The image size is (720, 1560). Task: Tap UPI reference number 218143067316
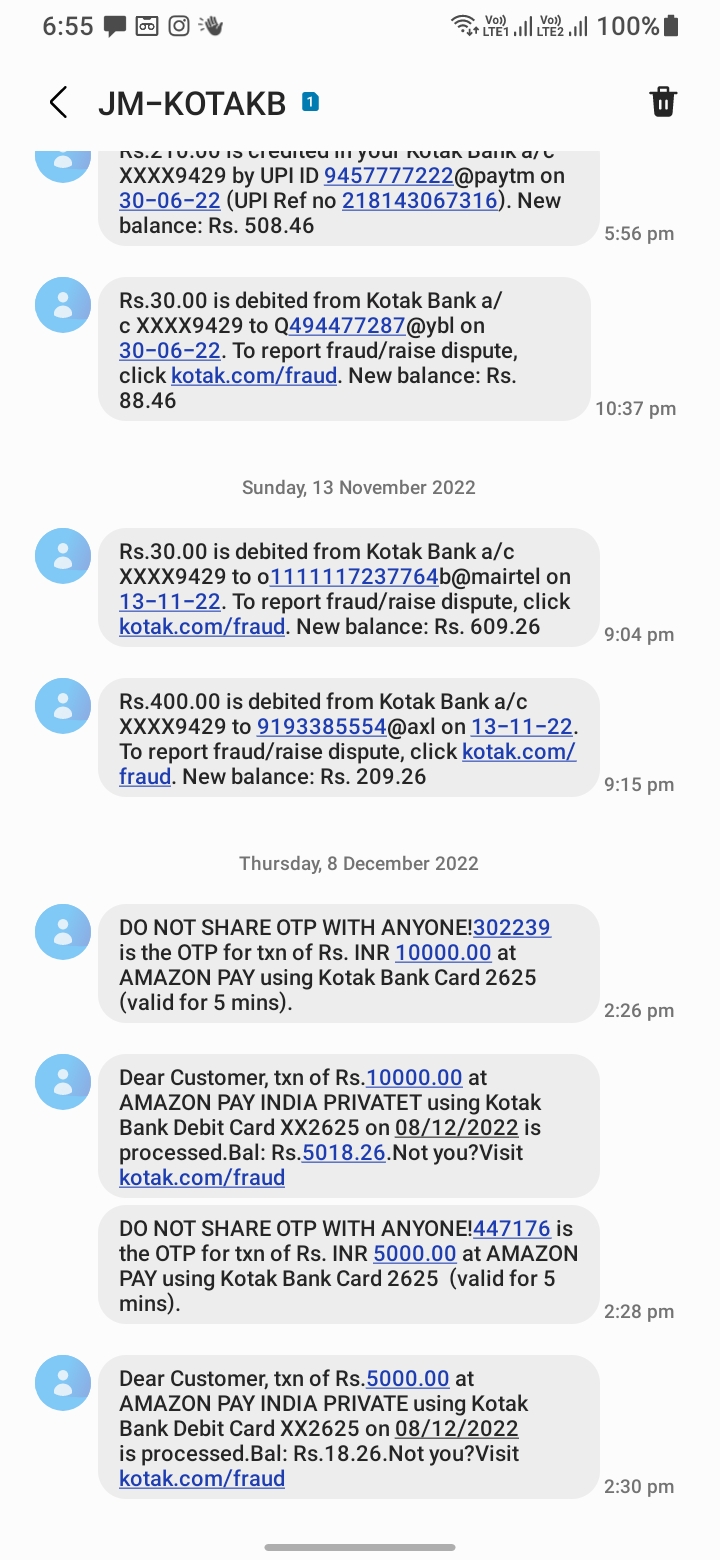[420, 201]
